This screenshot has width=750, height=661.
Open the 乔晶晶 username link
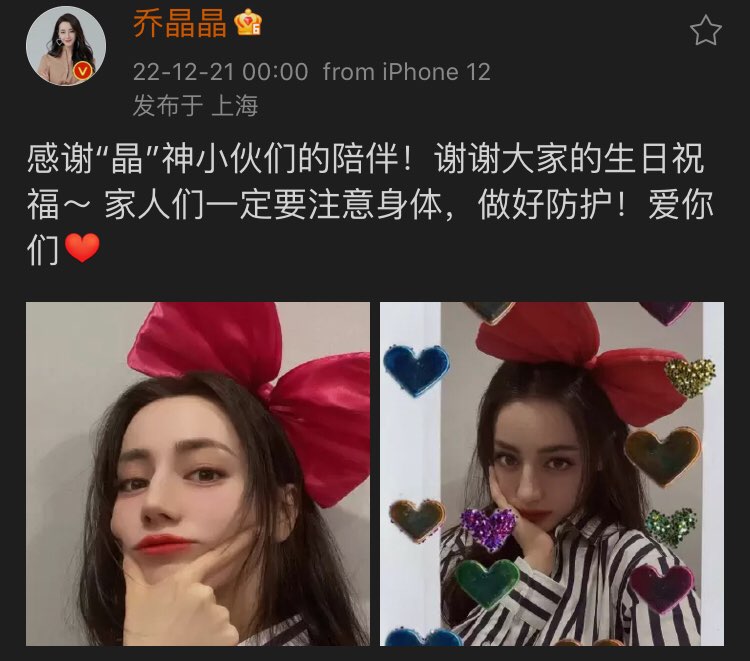click(180, 24)
